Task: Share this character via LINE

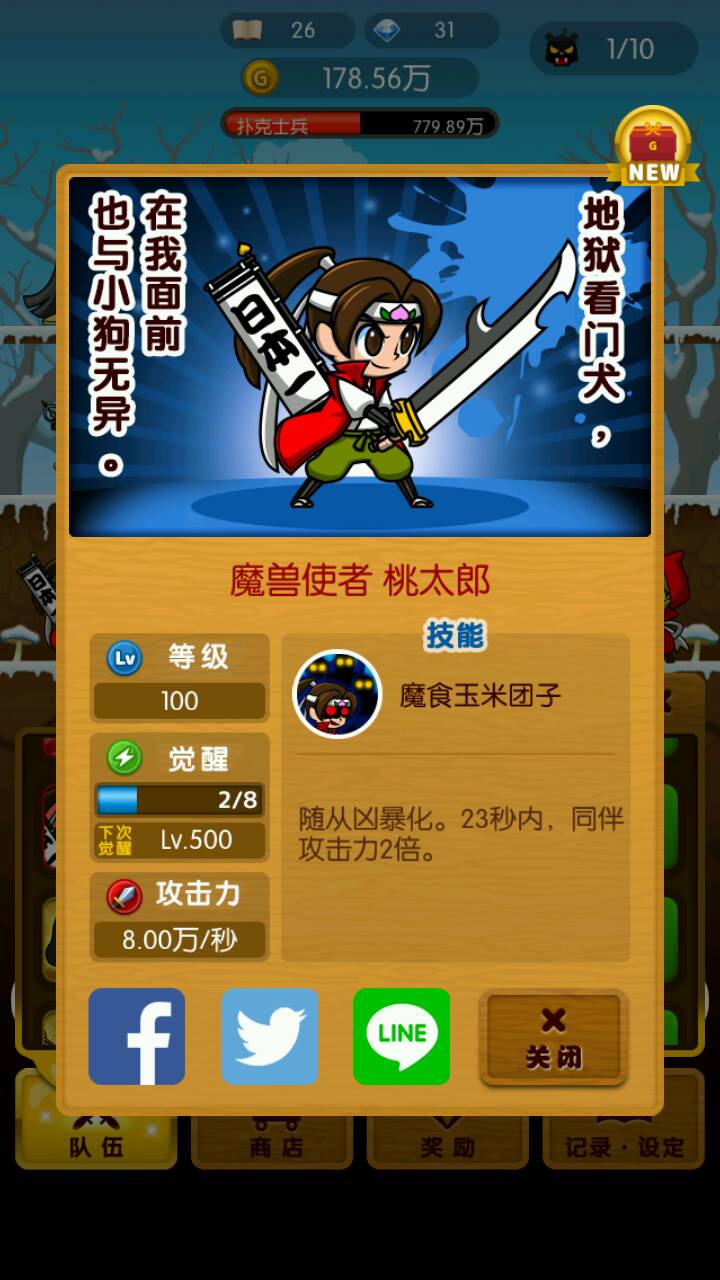Action: [402, 1037]
